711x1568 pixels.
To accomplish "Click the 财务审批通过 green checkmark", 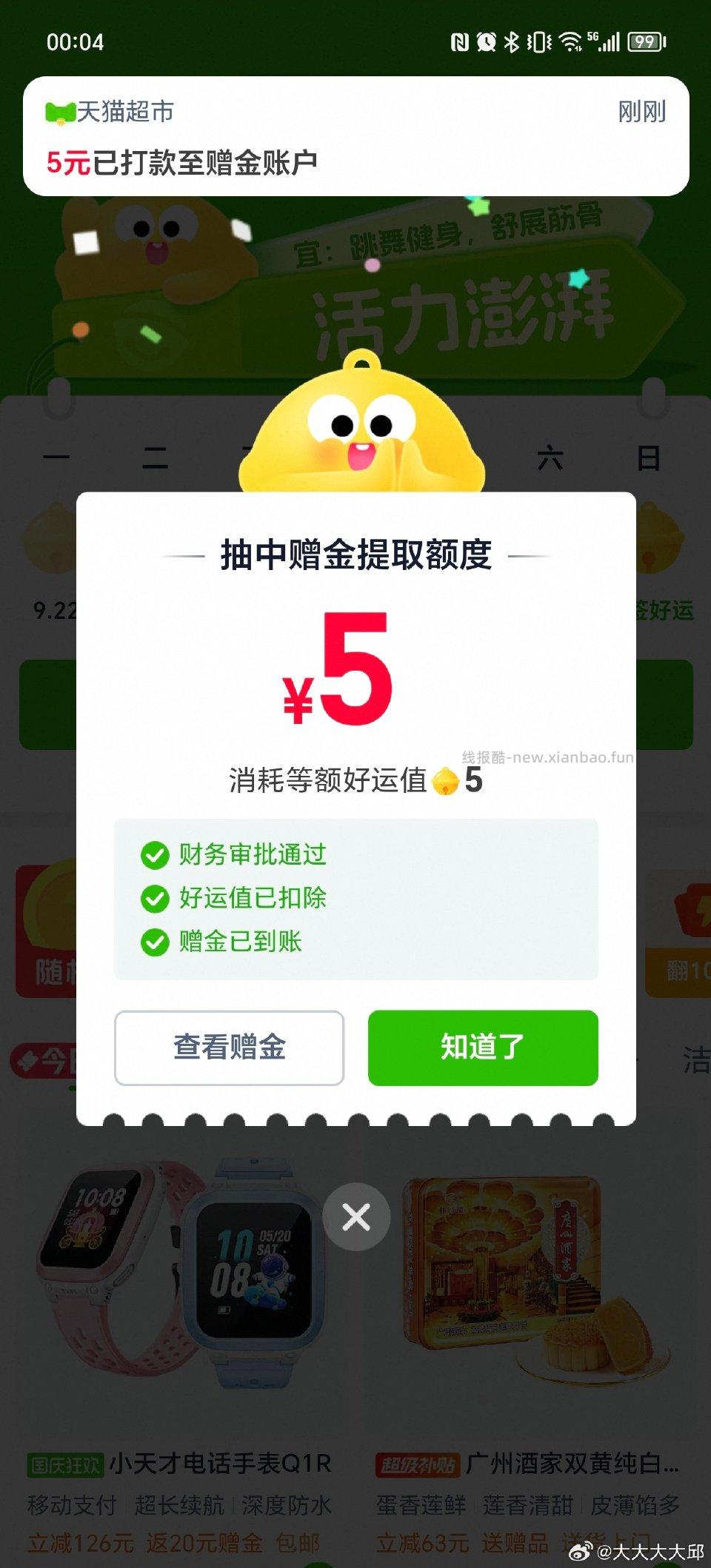I will 154,855.
